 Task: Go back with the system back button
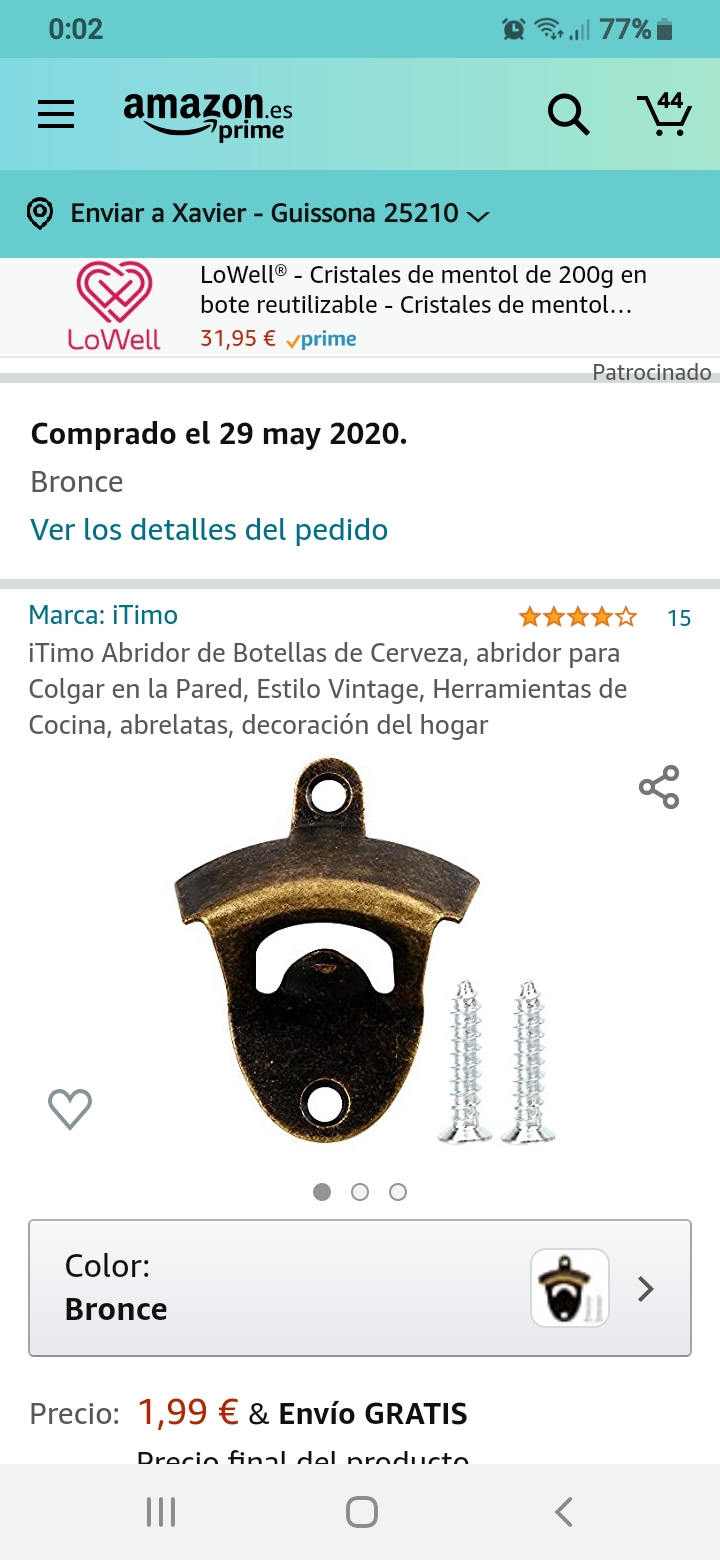564,1512
